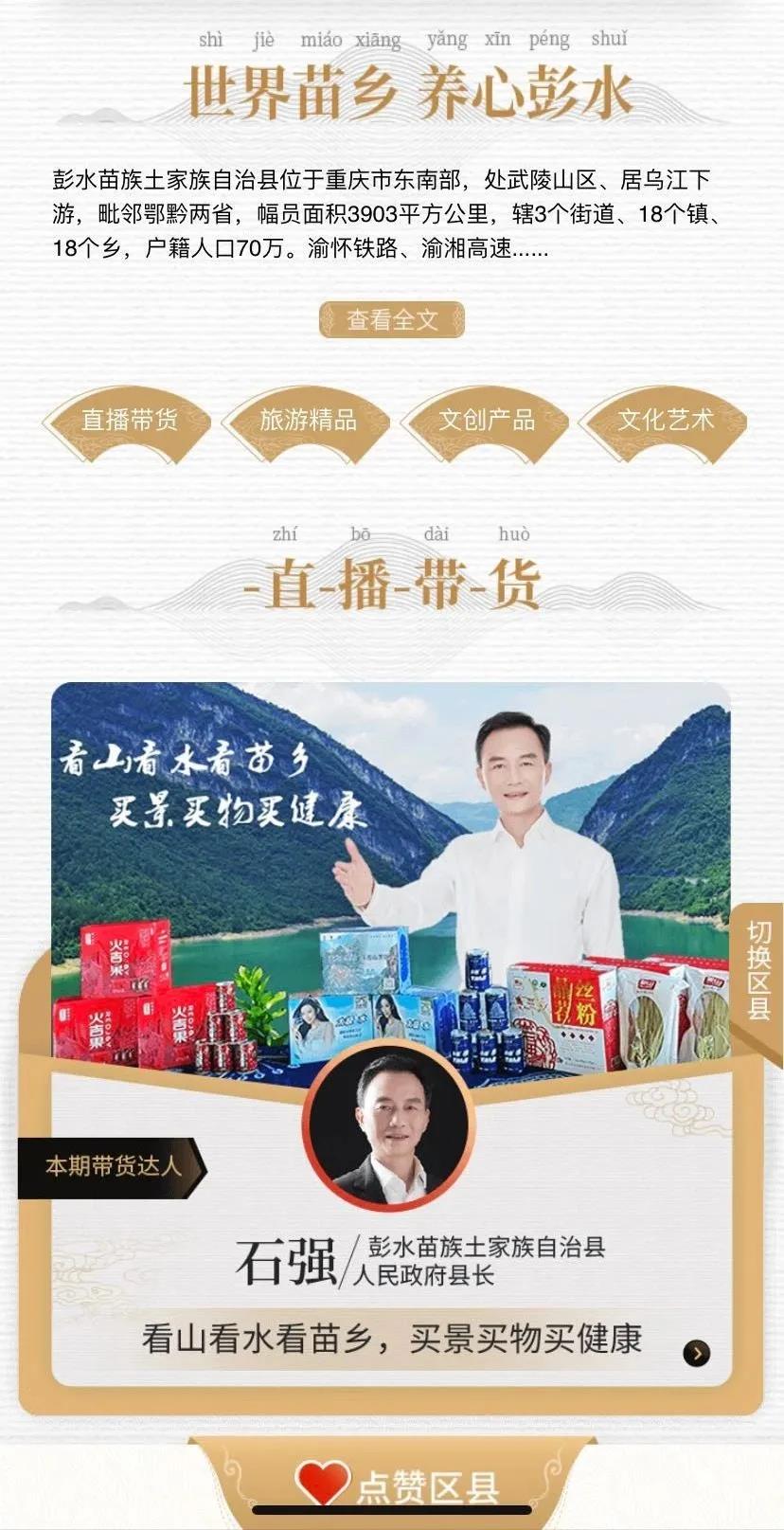Open the 旅游精品 category
784x1530 pixels.
(x=308, y=420)
